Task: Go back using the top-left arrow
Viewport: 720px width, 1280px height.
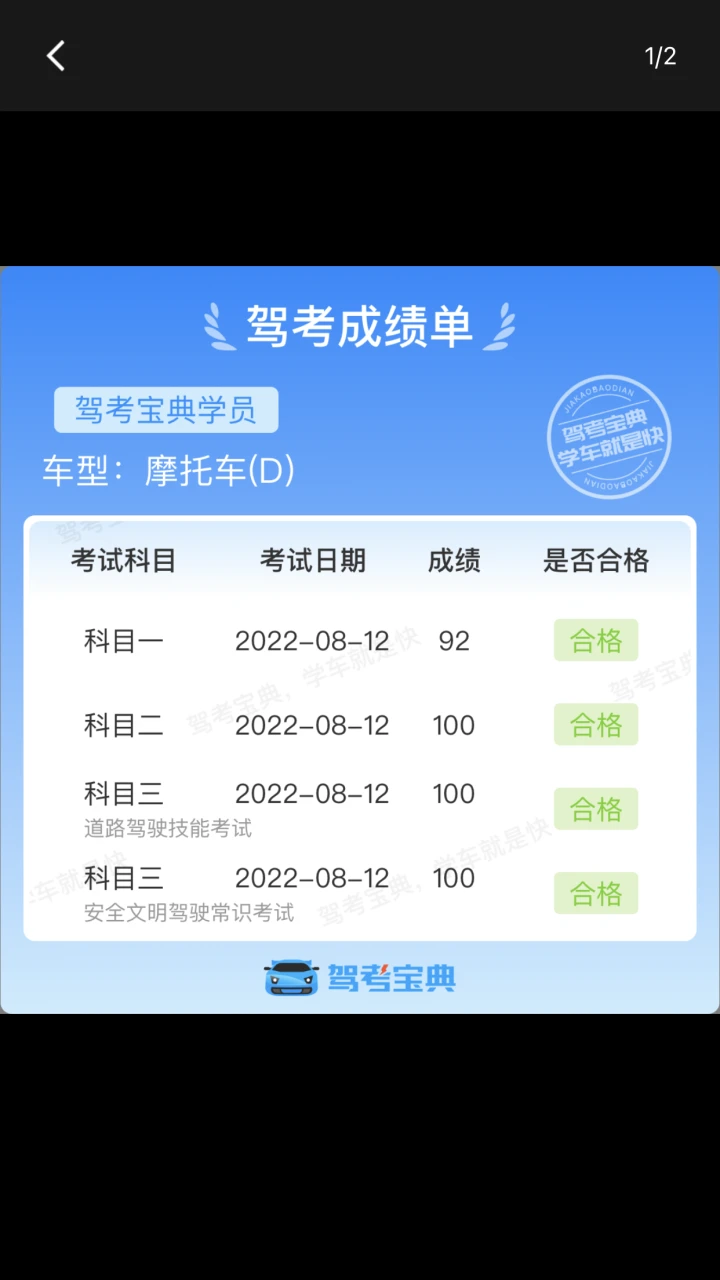Action: point(56,56)
